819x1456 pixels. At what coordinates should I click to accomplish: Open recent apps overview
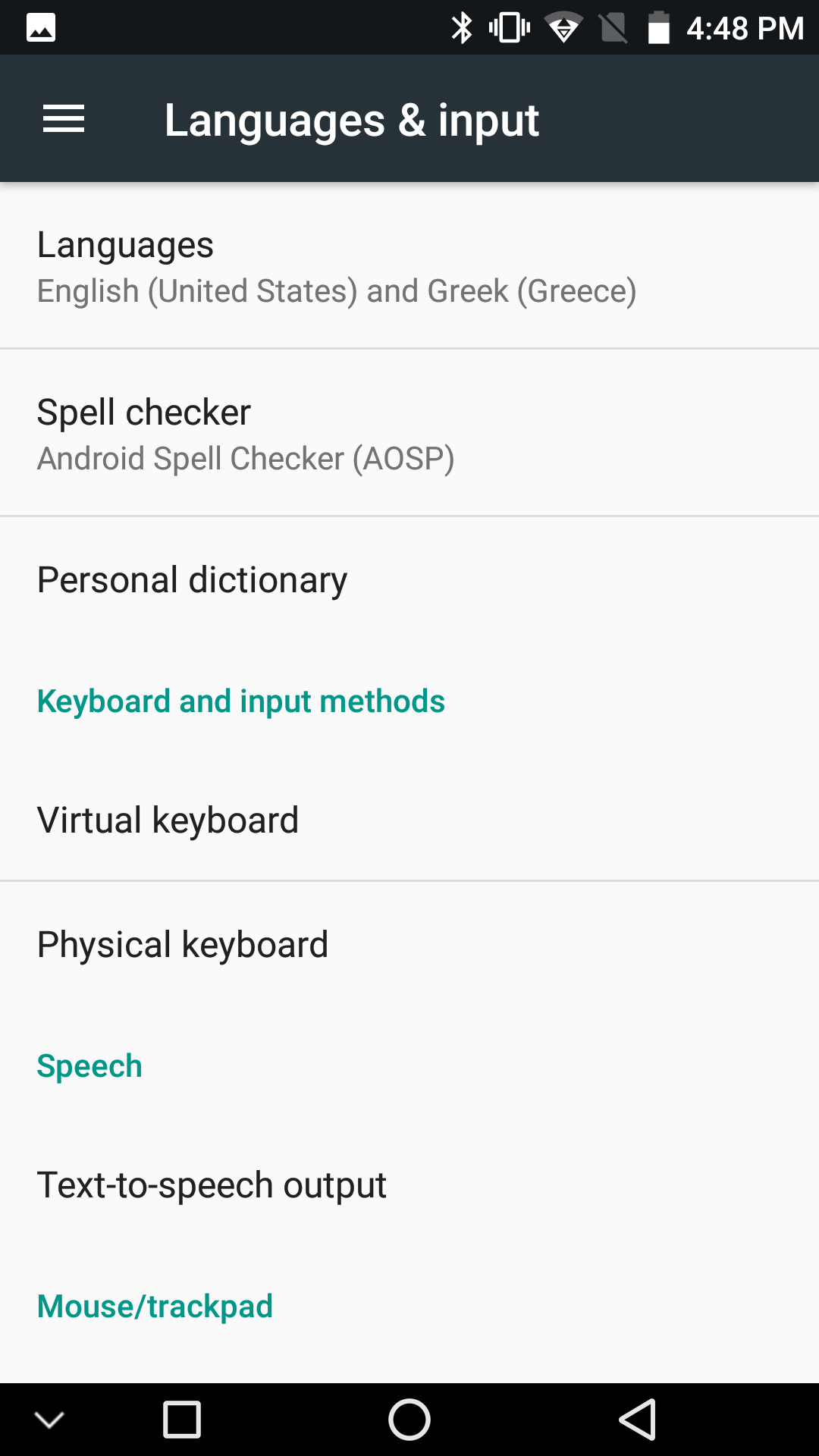[x=182, y=1420]
